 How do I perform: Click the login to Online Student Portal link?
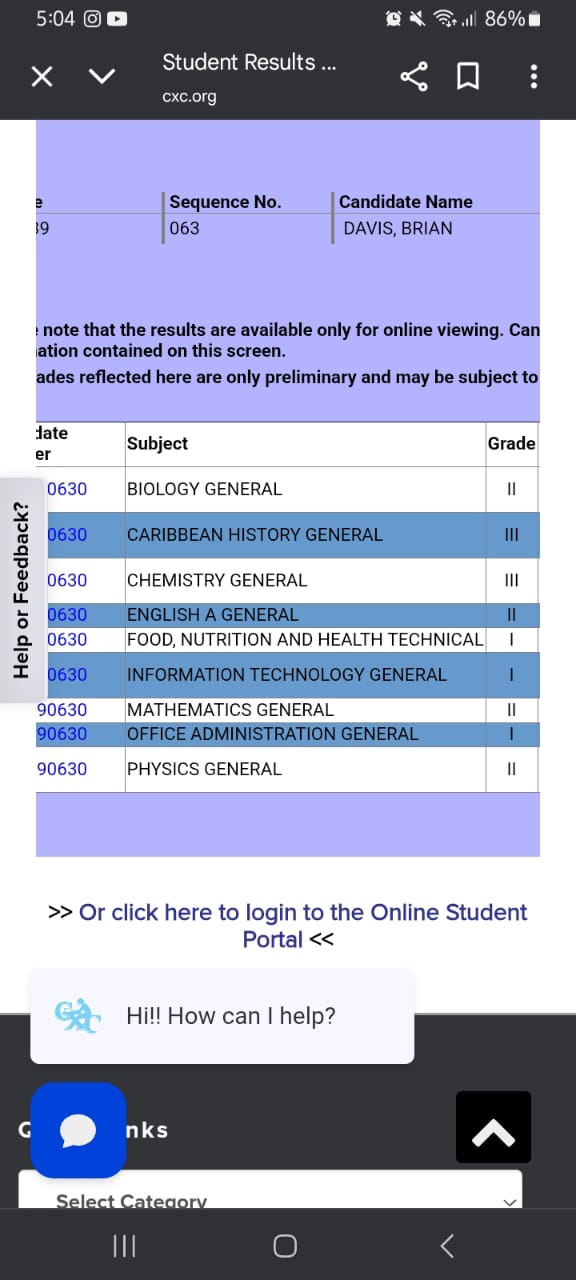point(303,925)
